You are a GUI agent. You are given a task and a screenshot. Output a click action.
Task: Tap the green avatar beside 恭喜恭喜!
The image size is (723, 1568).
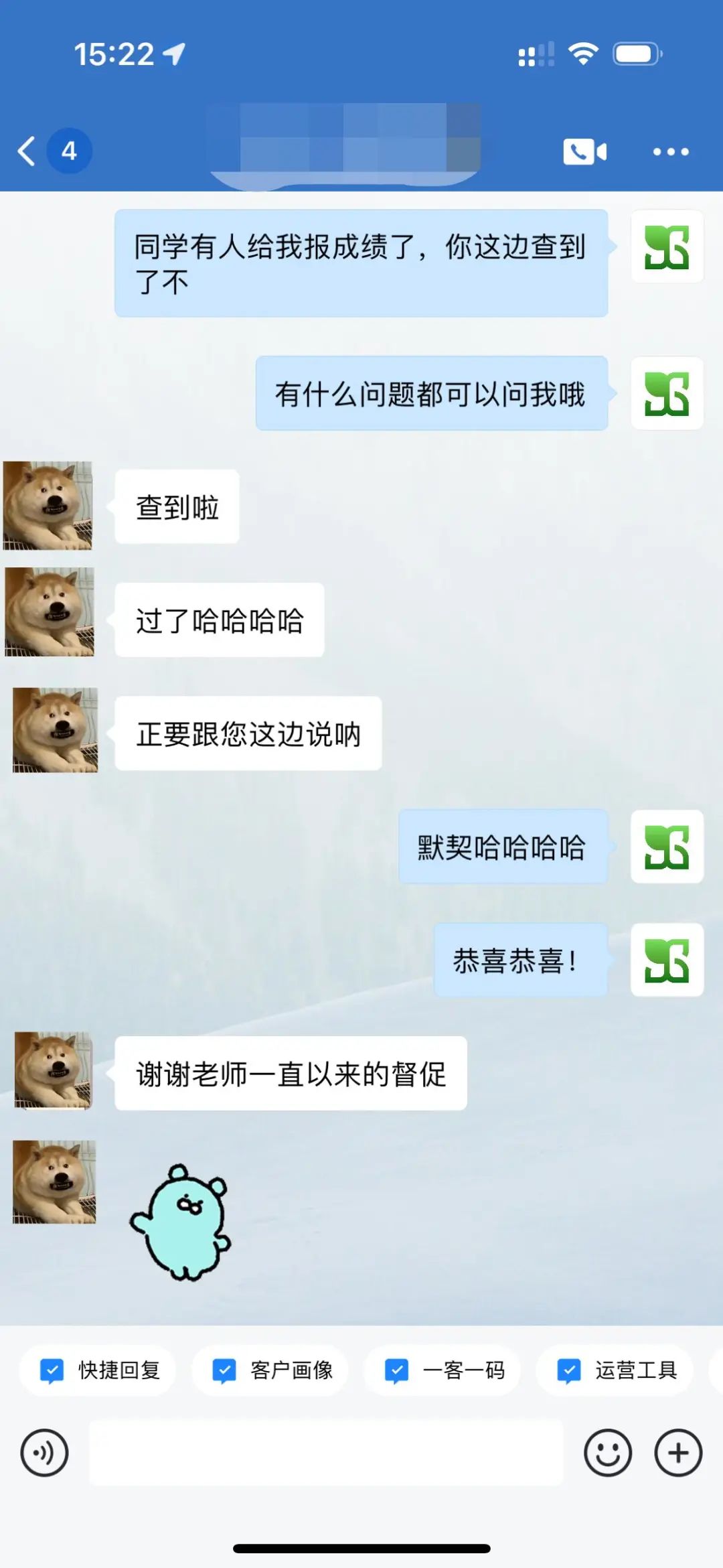(x=667, y=960)
